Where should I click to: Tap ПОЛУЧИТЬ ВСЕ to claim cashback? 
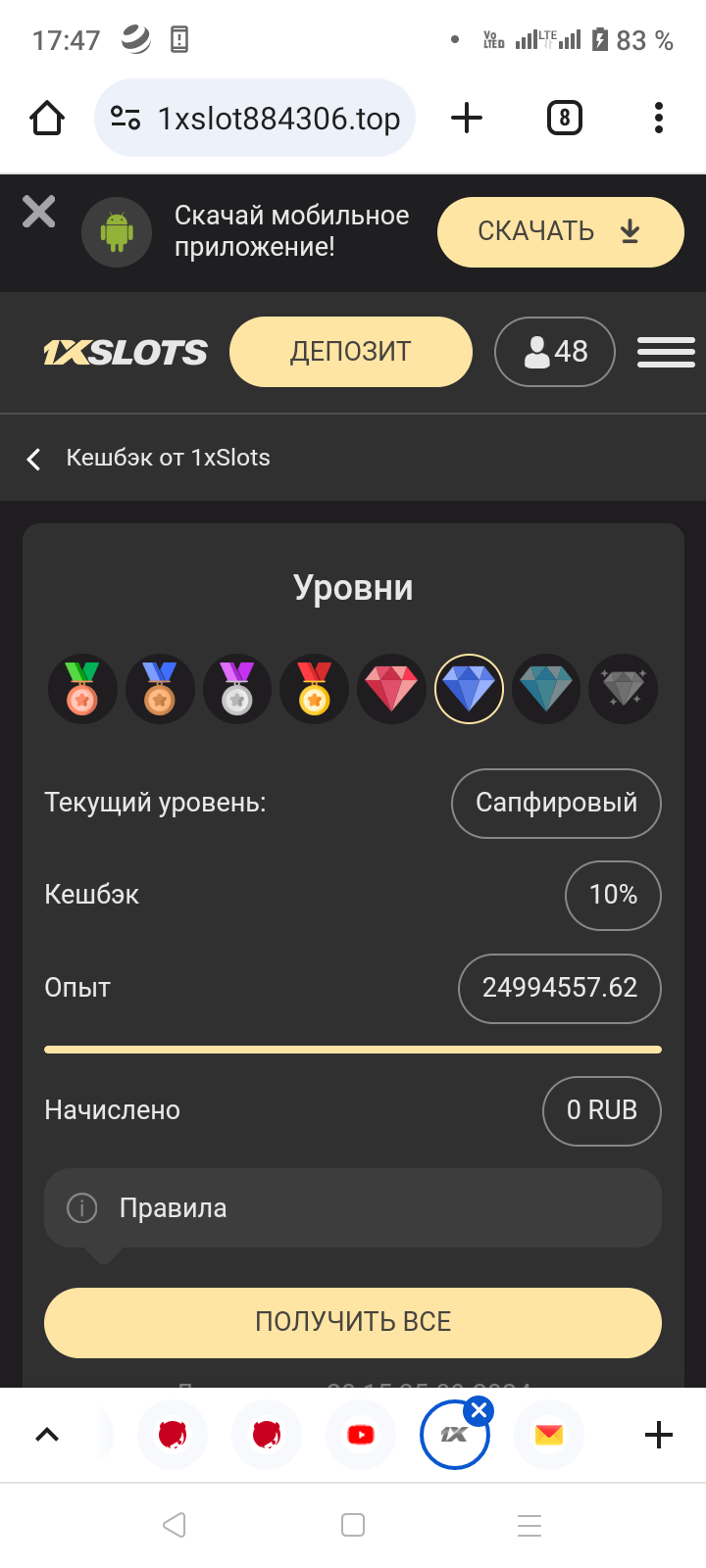click(353, 1322)
